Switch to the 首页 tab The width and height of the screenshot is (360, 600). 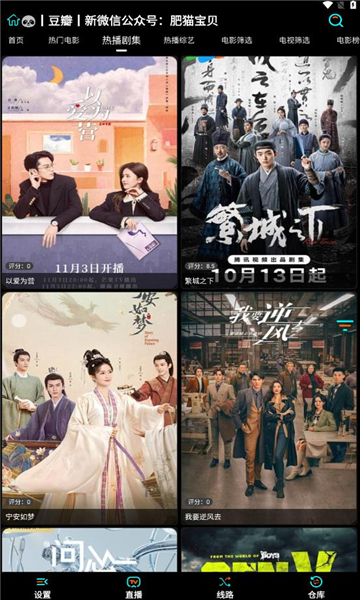pos(16,41)
